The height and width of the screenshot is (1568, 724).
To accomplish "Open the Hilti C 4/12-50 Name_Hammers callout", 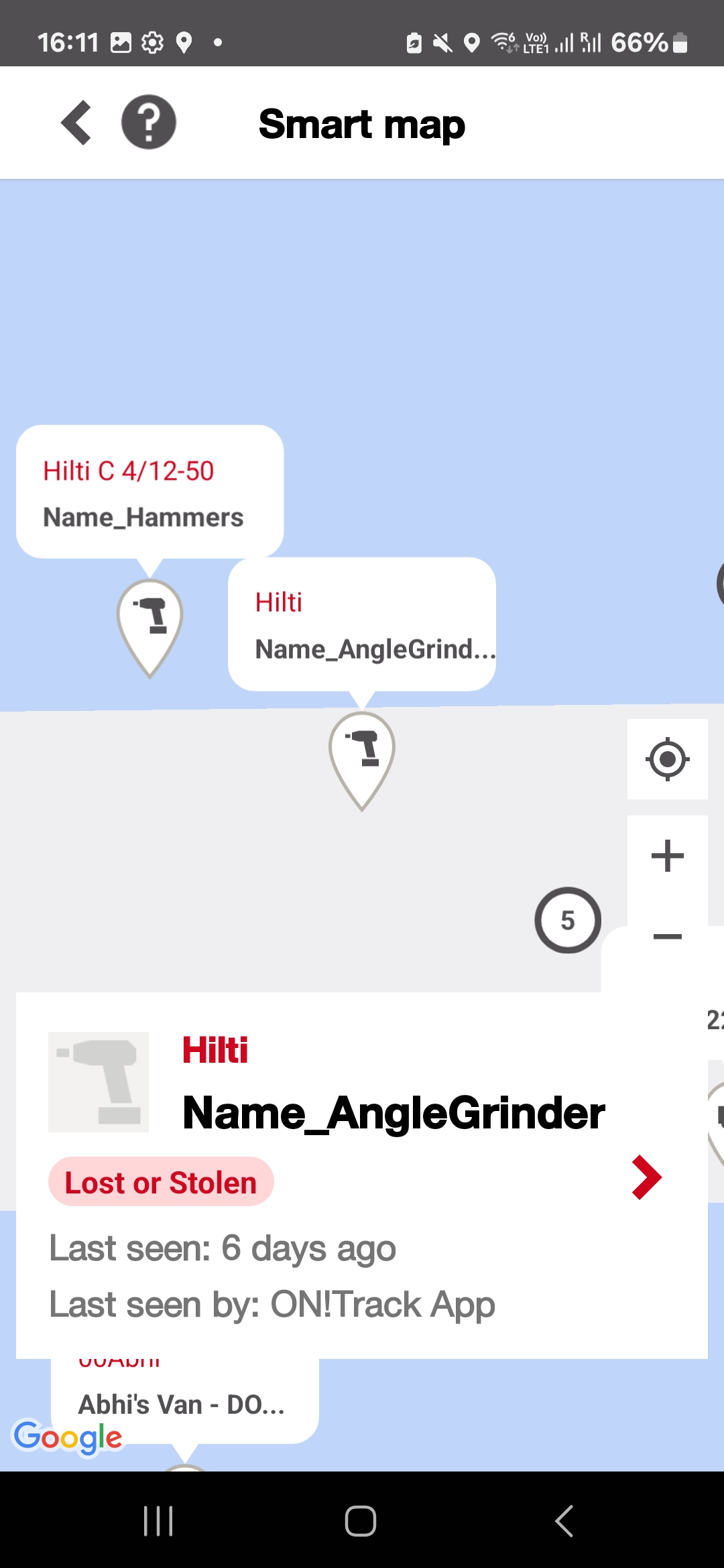I will coord(149,491).
